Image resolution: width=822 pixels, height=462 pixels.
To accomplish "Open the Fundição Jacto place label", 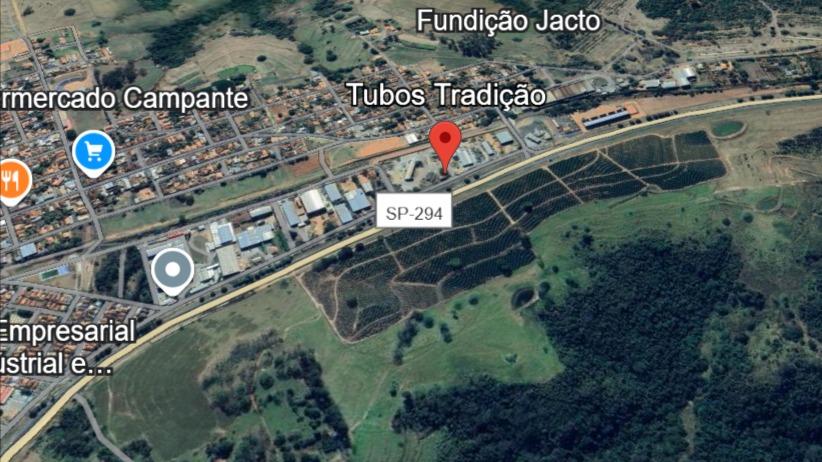I will [508, 20].
